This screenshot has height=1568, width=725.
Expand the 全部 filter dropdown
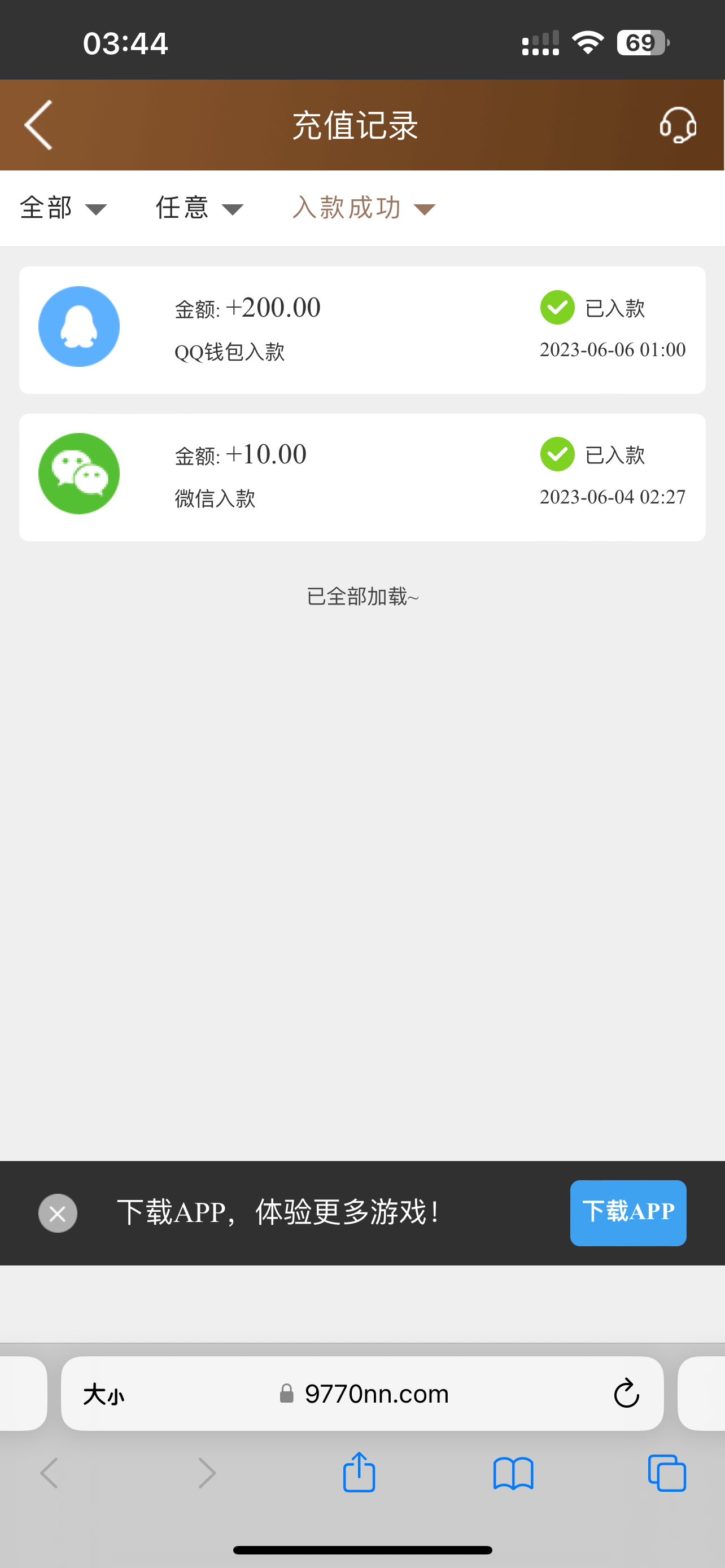tap(63, 208)
